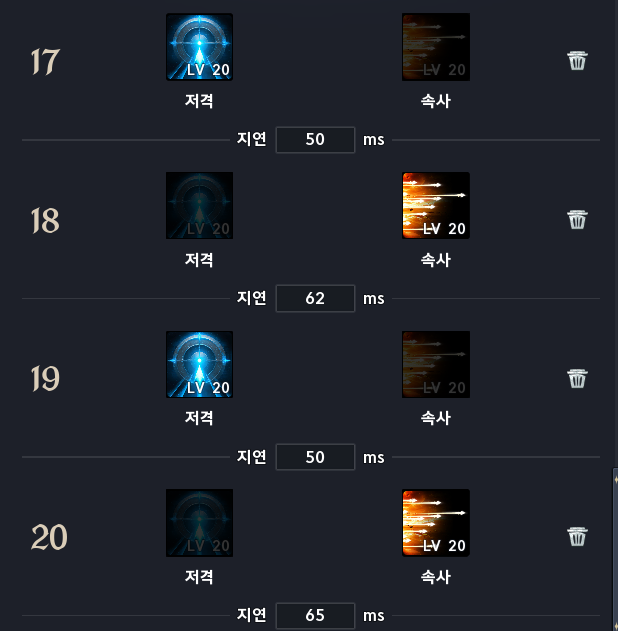Screen dimensions: 618x631
Task: Edit the 50 ms delay under step 19
Action: (315, 457)
